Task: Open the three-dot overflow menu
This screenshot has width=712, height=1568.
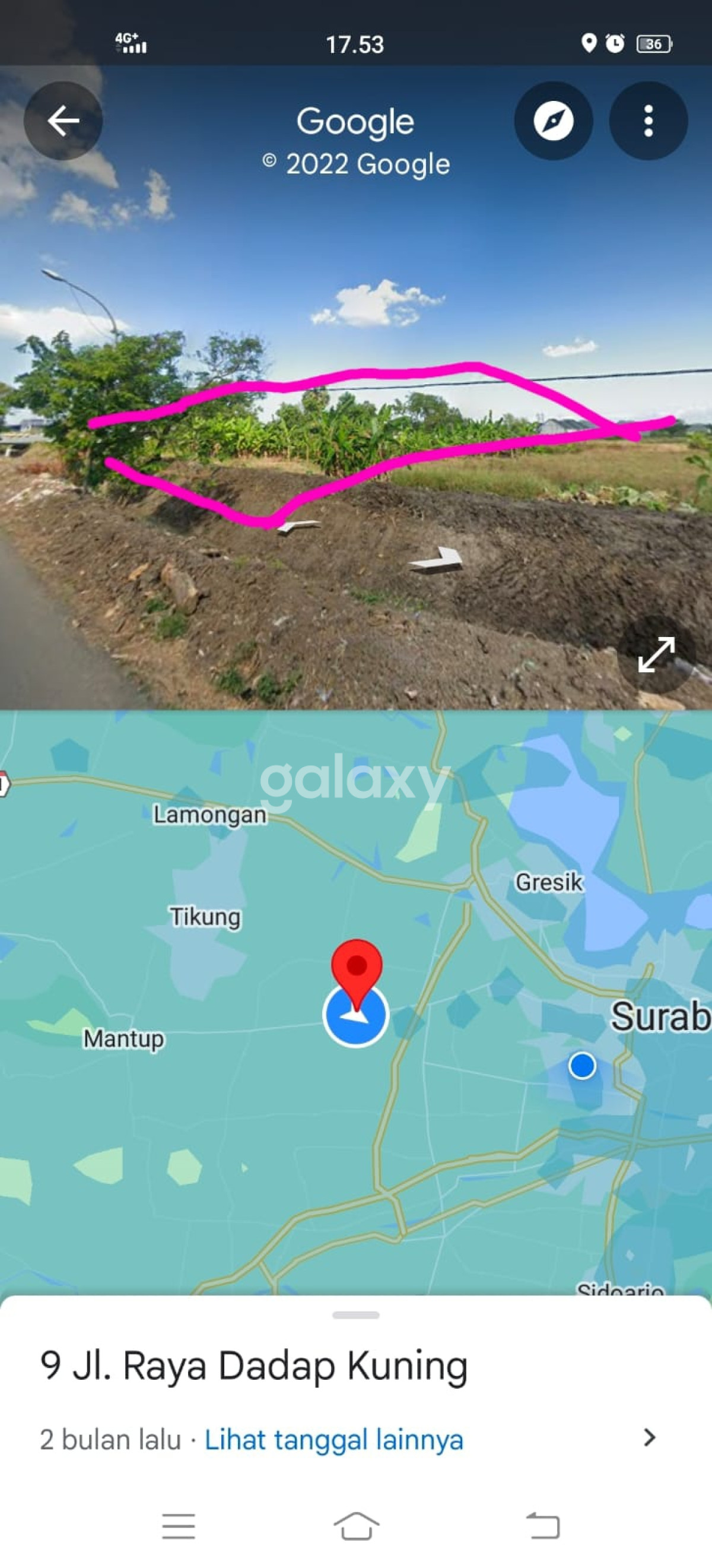Action: (x=648, y=121)
